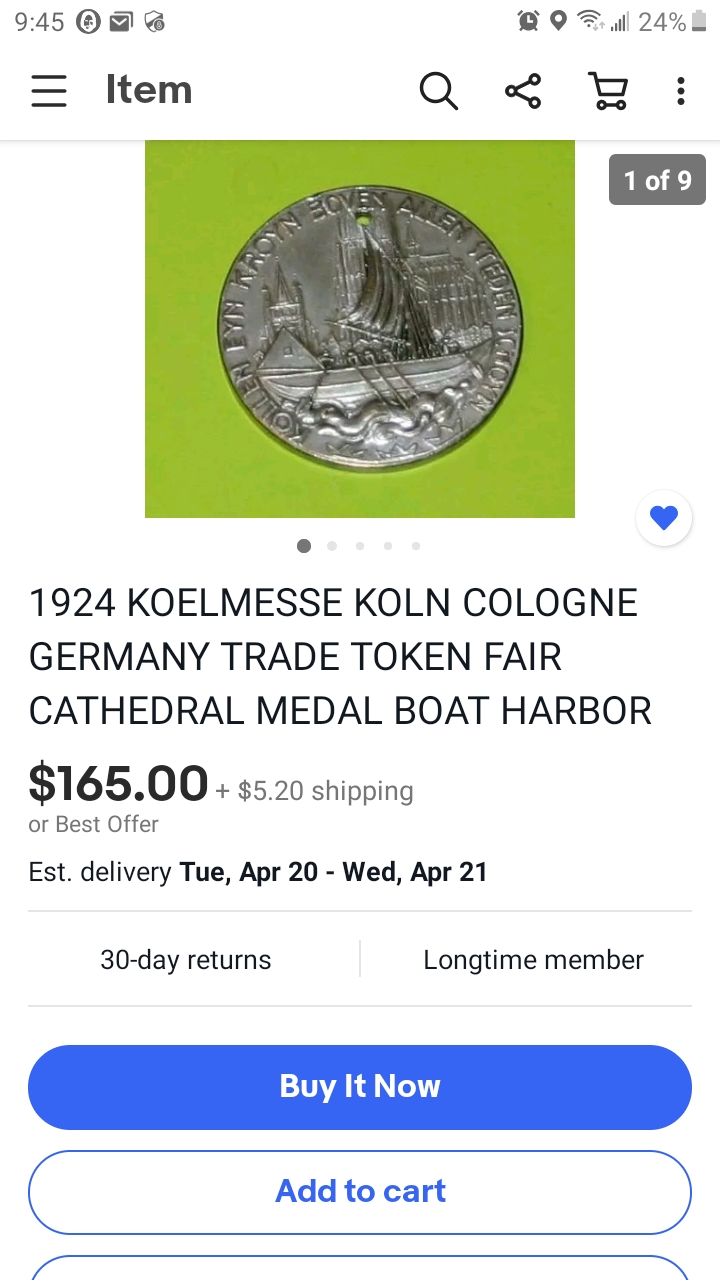Open the shopping cart
The height and width of the screenshot is (1280, 720).
pos(607,91)
